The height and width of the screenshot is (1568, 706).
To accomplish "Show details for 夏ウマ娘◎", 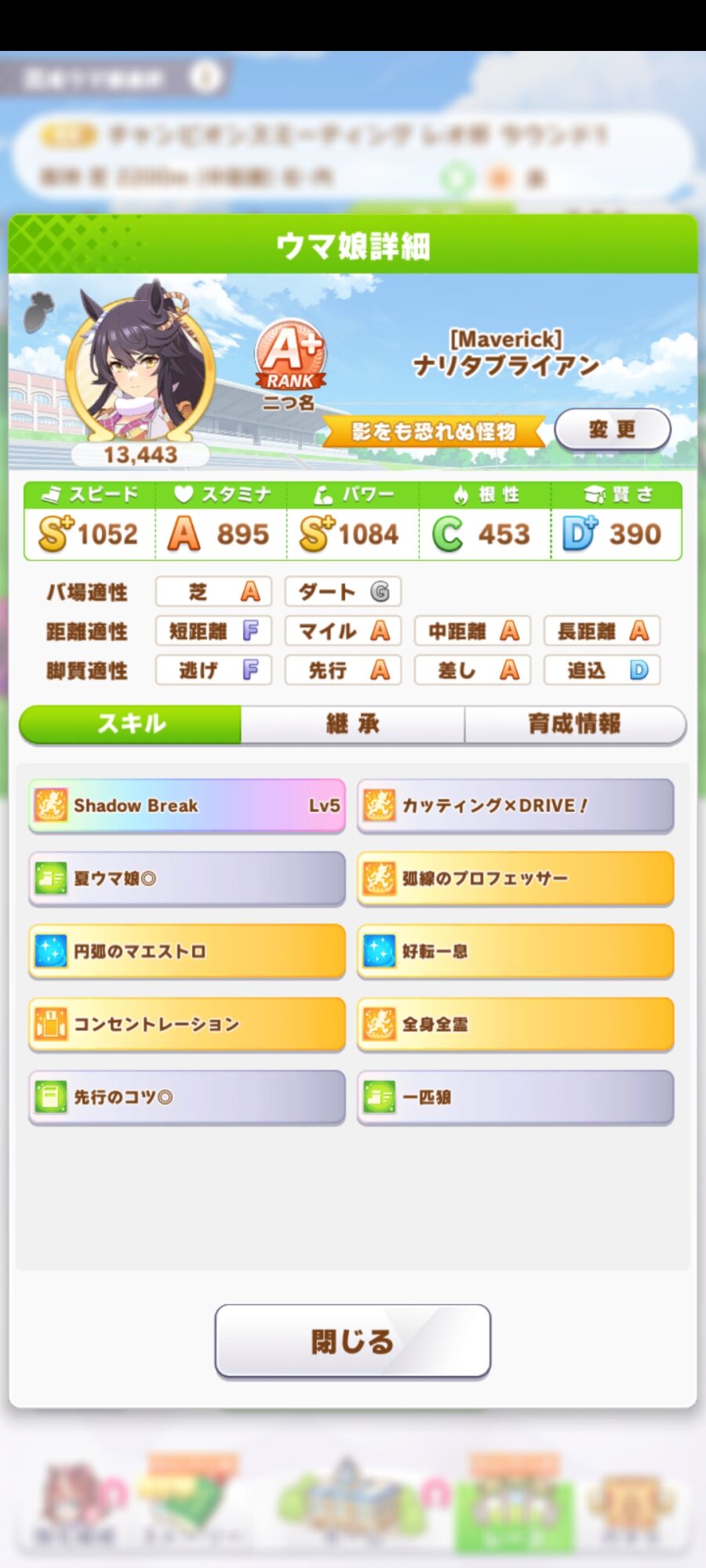I will tap(187, 878).
